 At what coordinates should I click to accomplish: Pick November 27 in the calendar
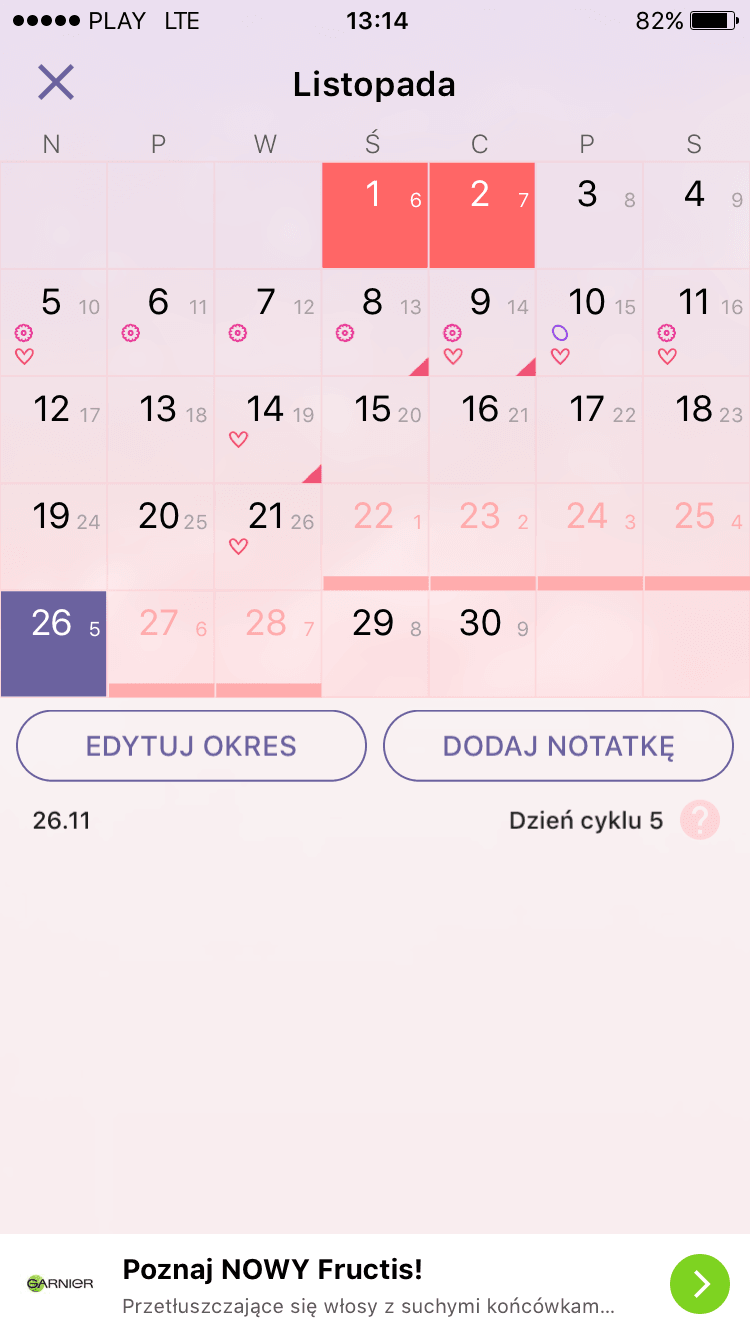click(x=160, y=643)
